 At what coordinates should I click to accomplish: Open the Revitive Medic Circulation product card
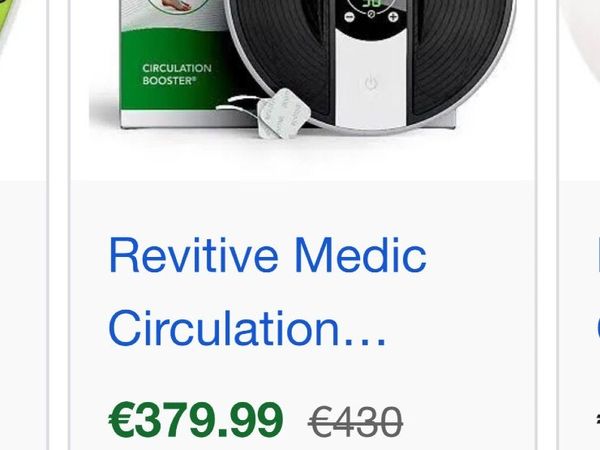(267, 290)
